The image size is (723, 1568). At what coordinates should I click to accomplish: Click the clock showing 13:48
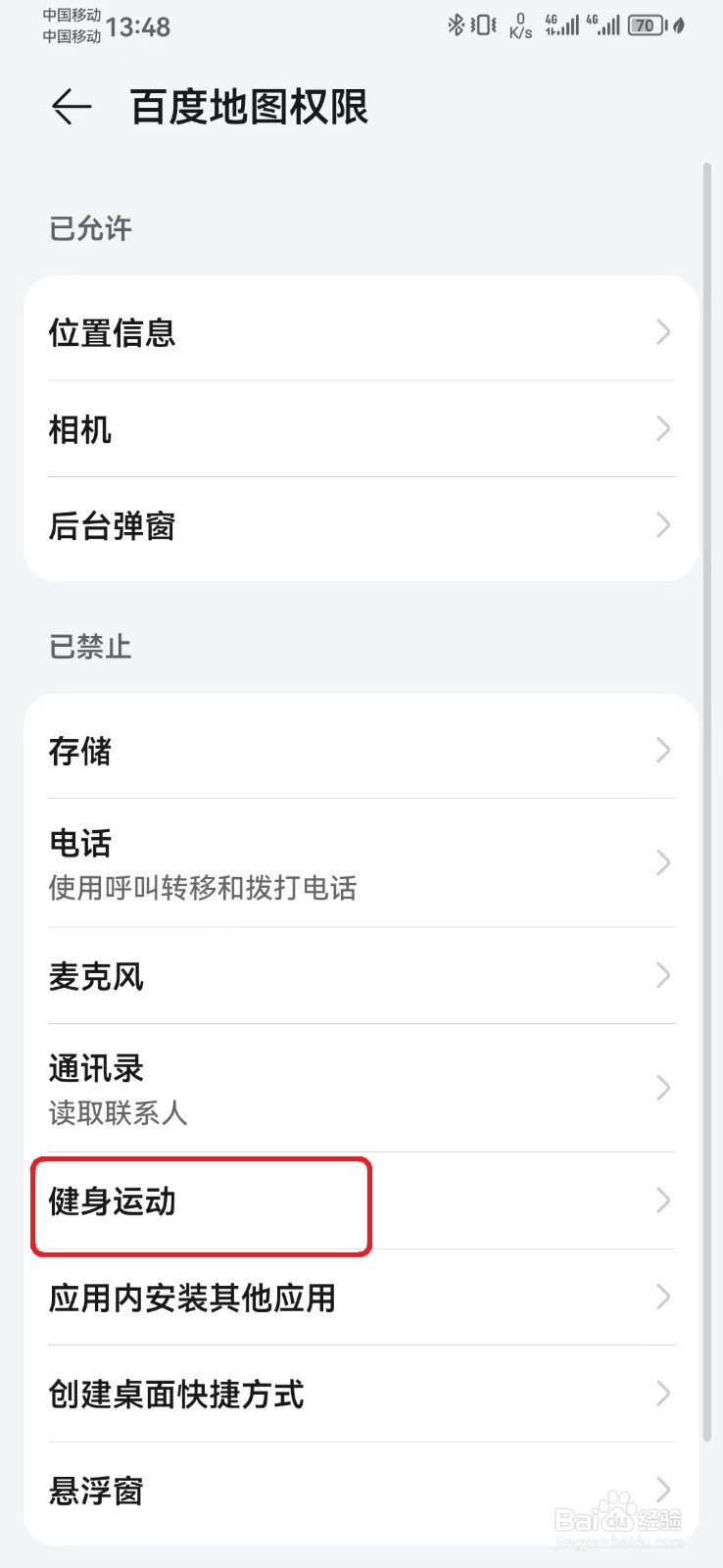[138, 26]
